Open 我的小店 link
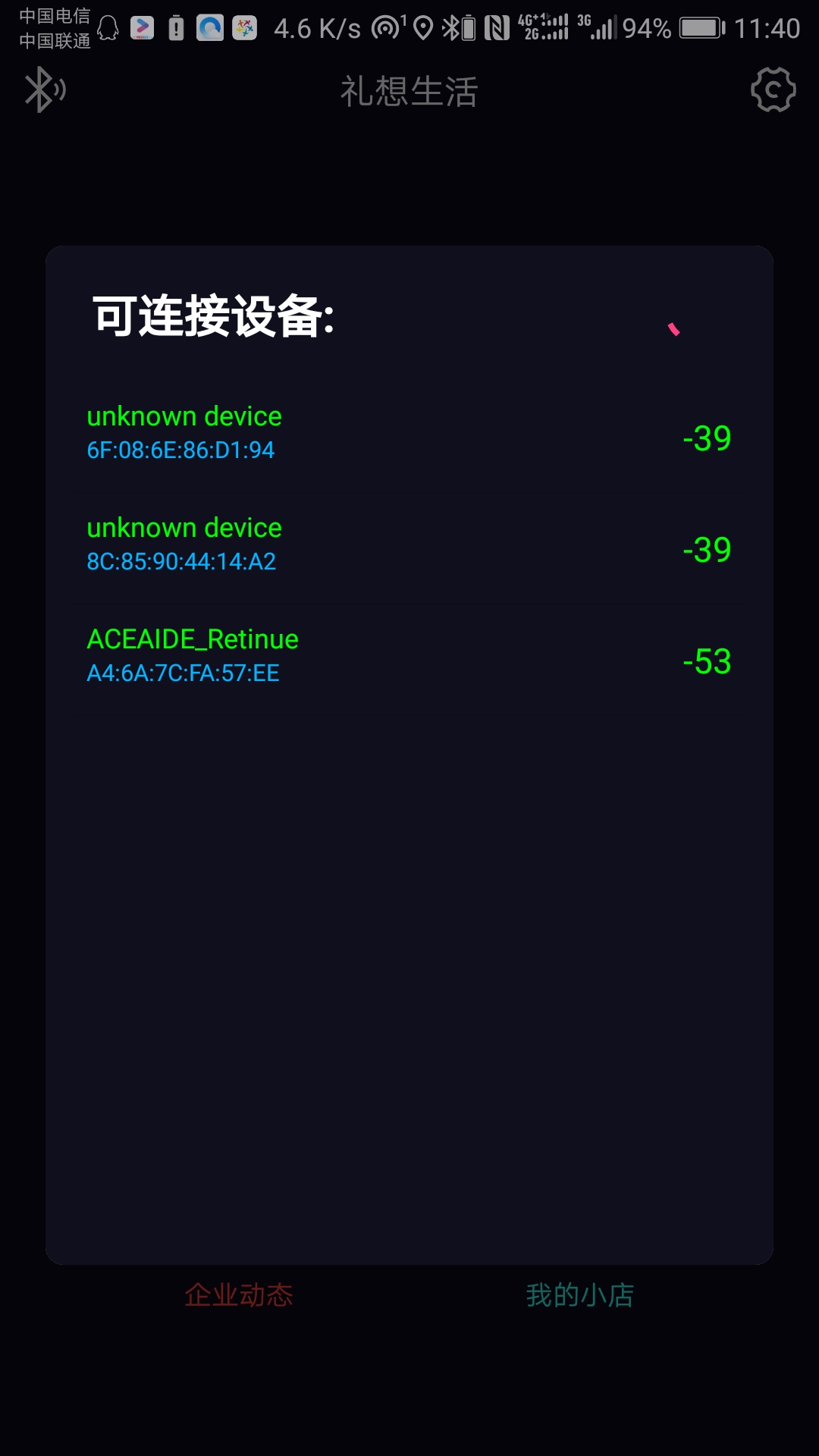 (580, 1294)
